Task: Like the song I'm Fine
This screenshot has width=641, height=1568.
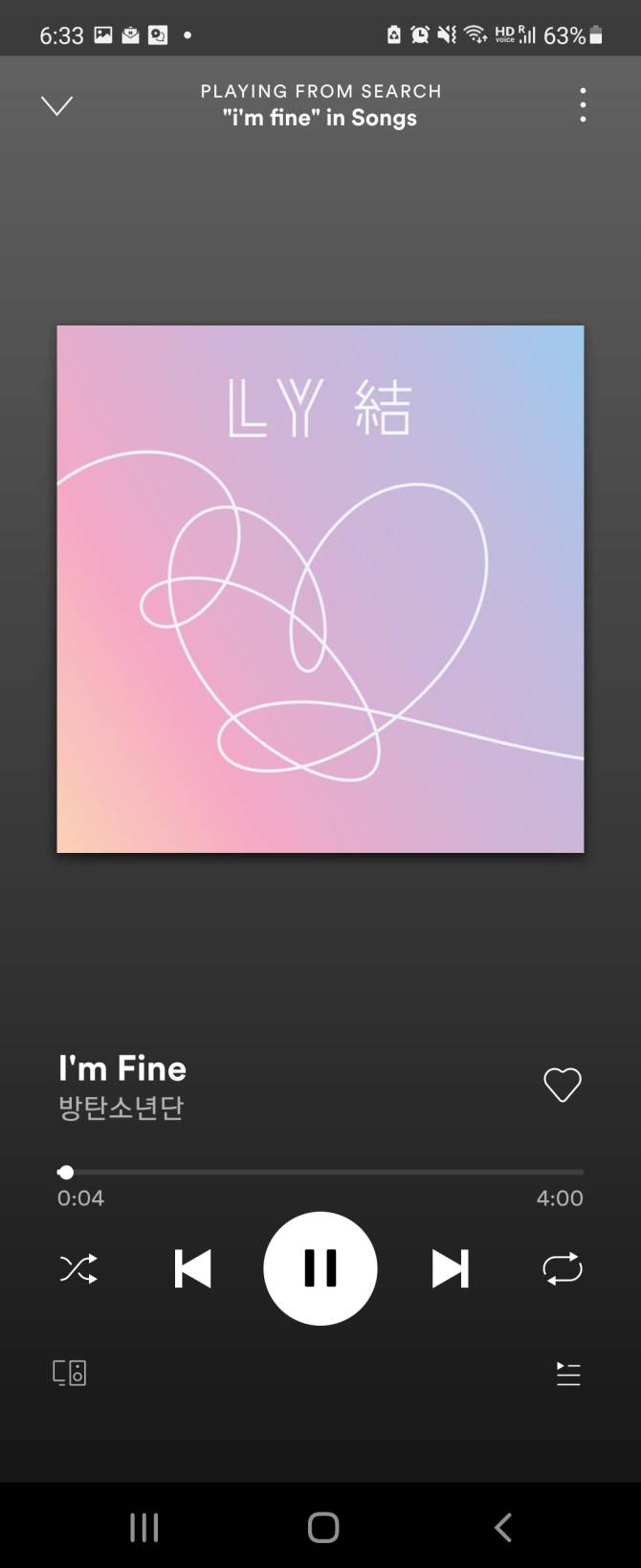Action: pyautogui.click(x=562, y=1085)
